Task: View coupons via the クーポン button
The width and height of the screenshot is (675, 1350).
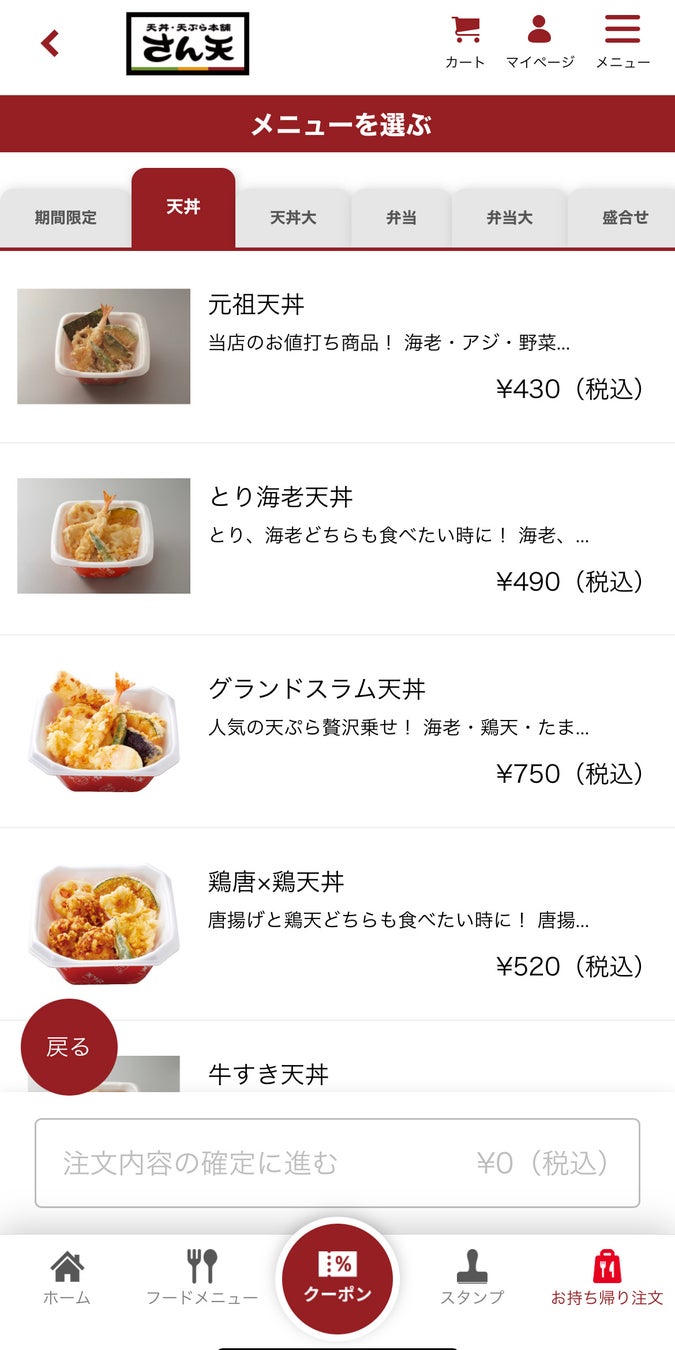Action: [x=337, y=1278]
